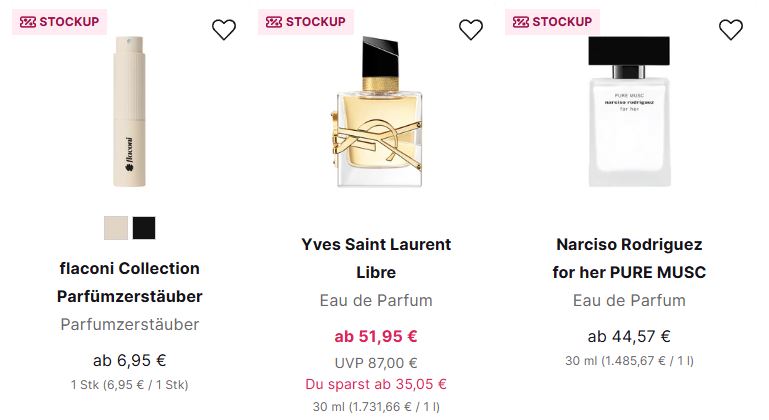Add Narciso Rodriguez PURE MUSC to wishlist

(732, 30)
